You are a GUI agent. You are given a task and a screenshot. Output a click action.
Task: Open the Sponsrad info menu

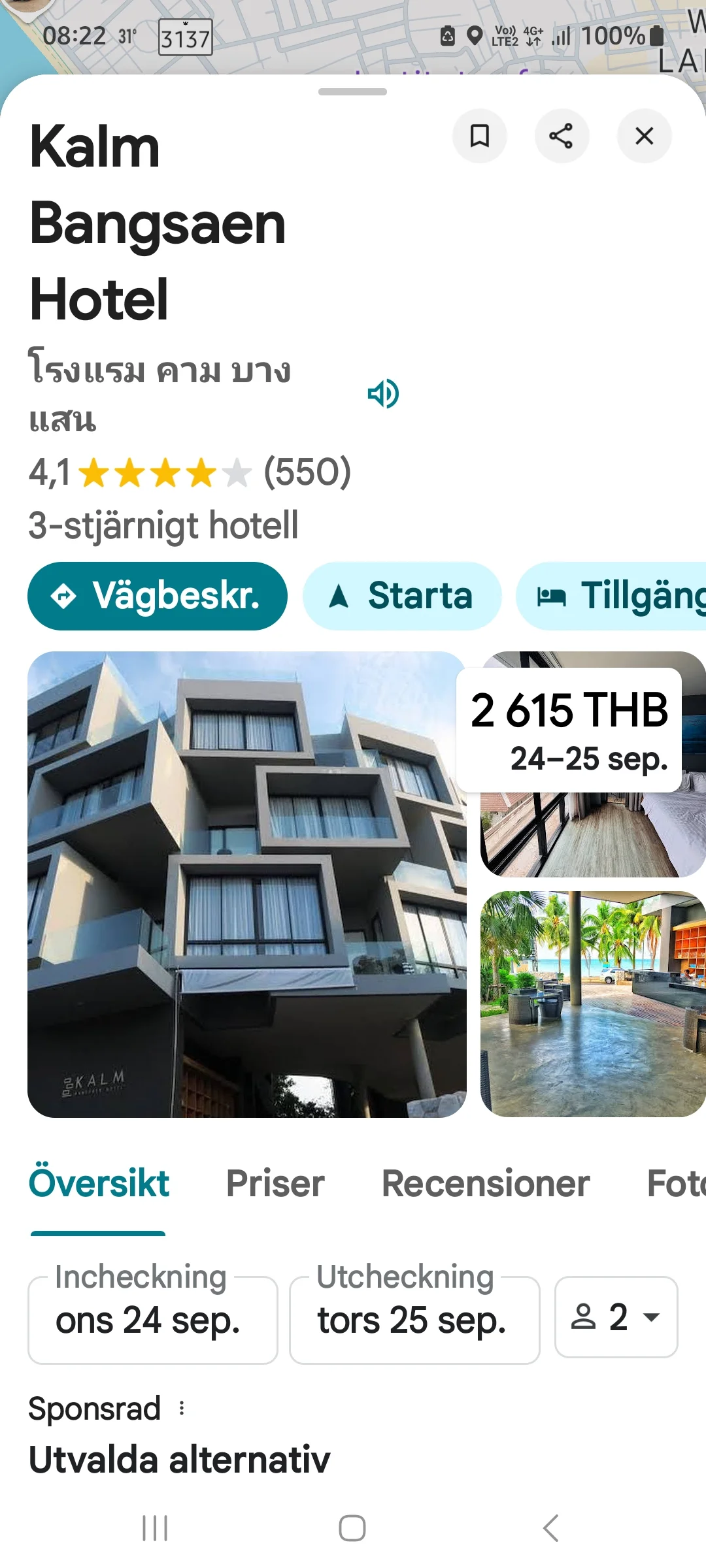point(182,1409)
